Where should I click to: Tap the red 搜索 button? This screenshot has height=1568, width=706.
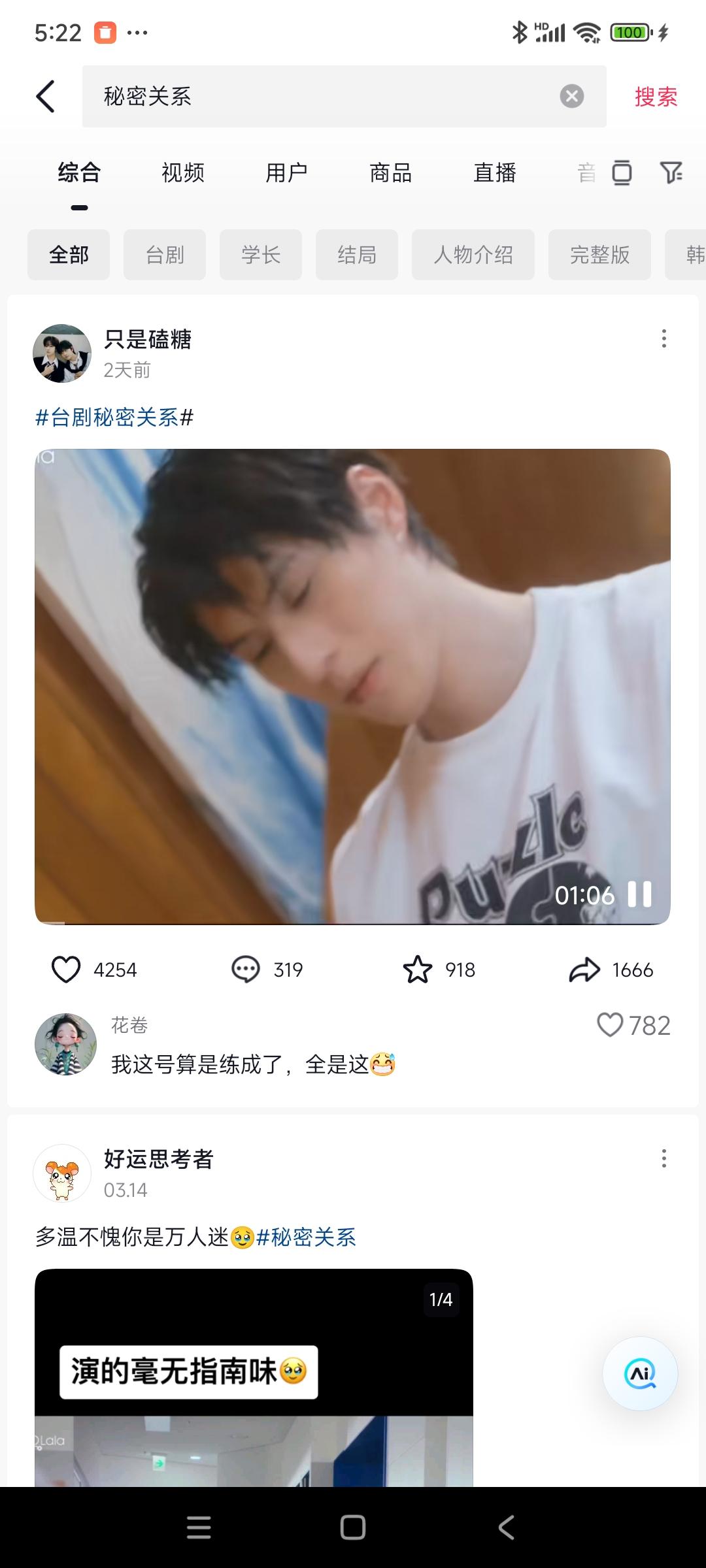(656, 97)
